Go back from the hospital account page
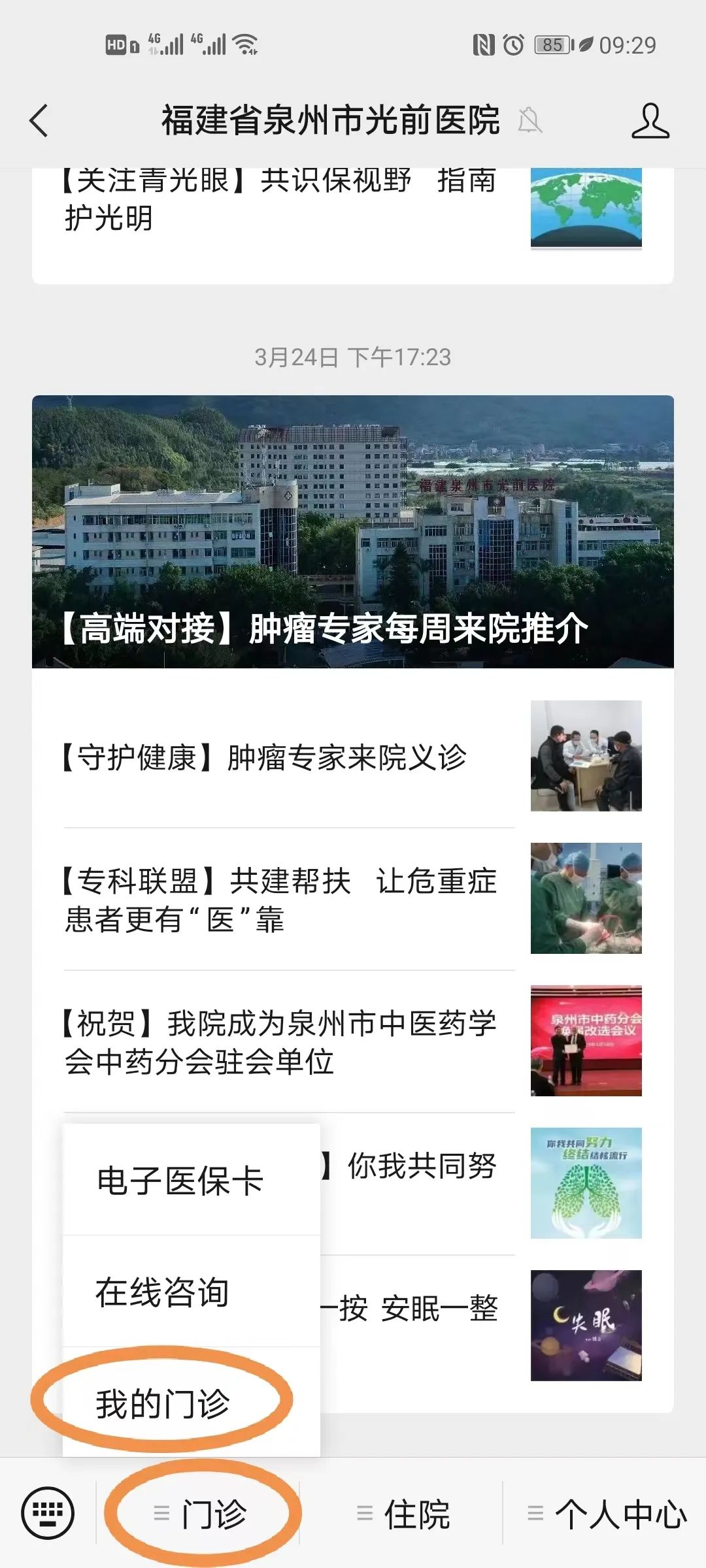Viewport: 706px width, 1568px height. [39, 121]
